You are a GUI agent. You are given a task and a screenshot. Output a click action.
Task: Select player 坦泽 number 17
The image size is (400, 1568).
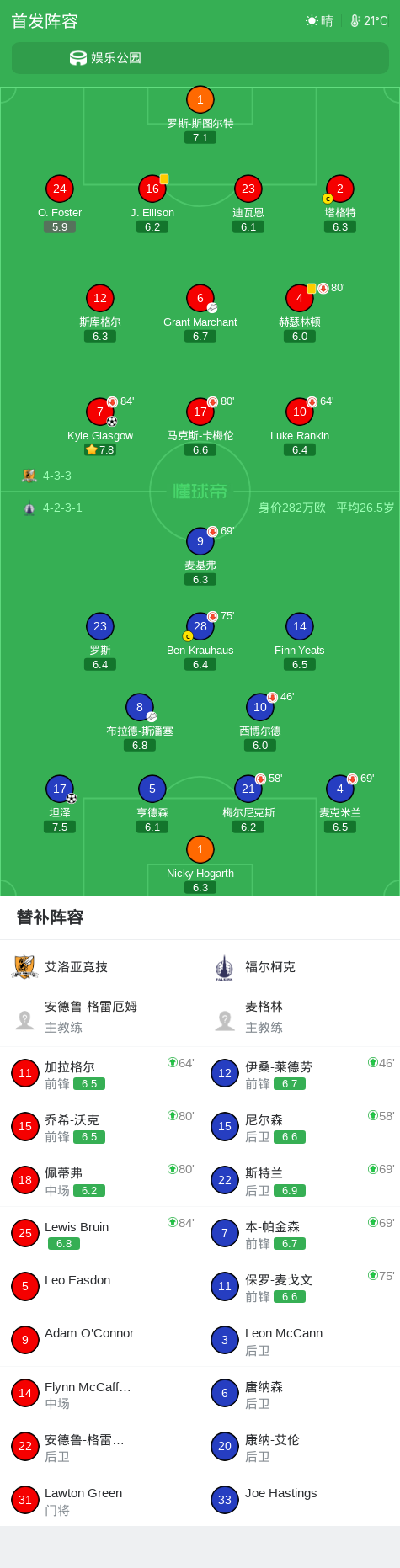(x=60, y=803)
